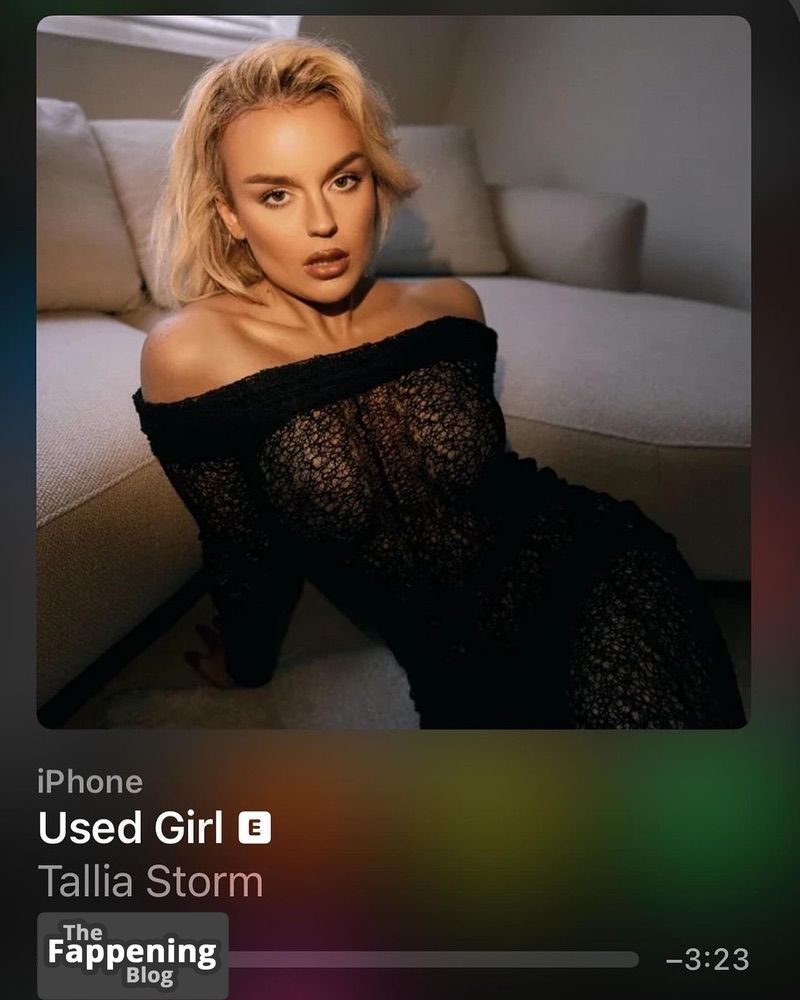The image size is (800, 1000).
Task: Open the Used Girl album artwork
Action: pos(393,371)
